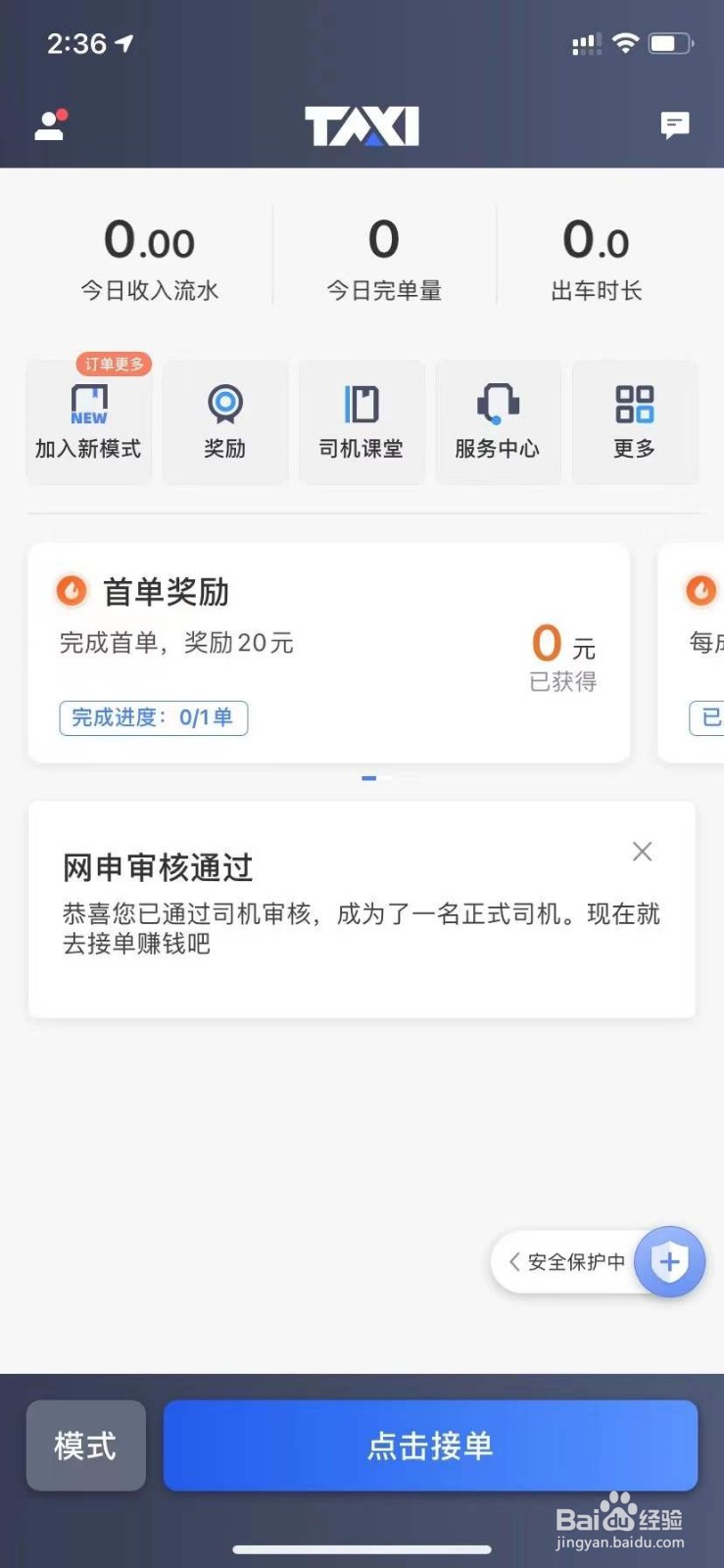Collapse the 安全保护中 panel via its chevron
The height and width of the screenshot is (1568, 724).
point(513,1262)
